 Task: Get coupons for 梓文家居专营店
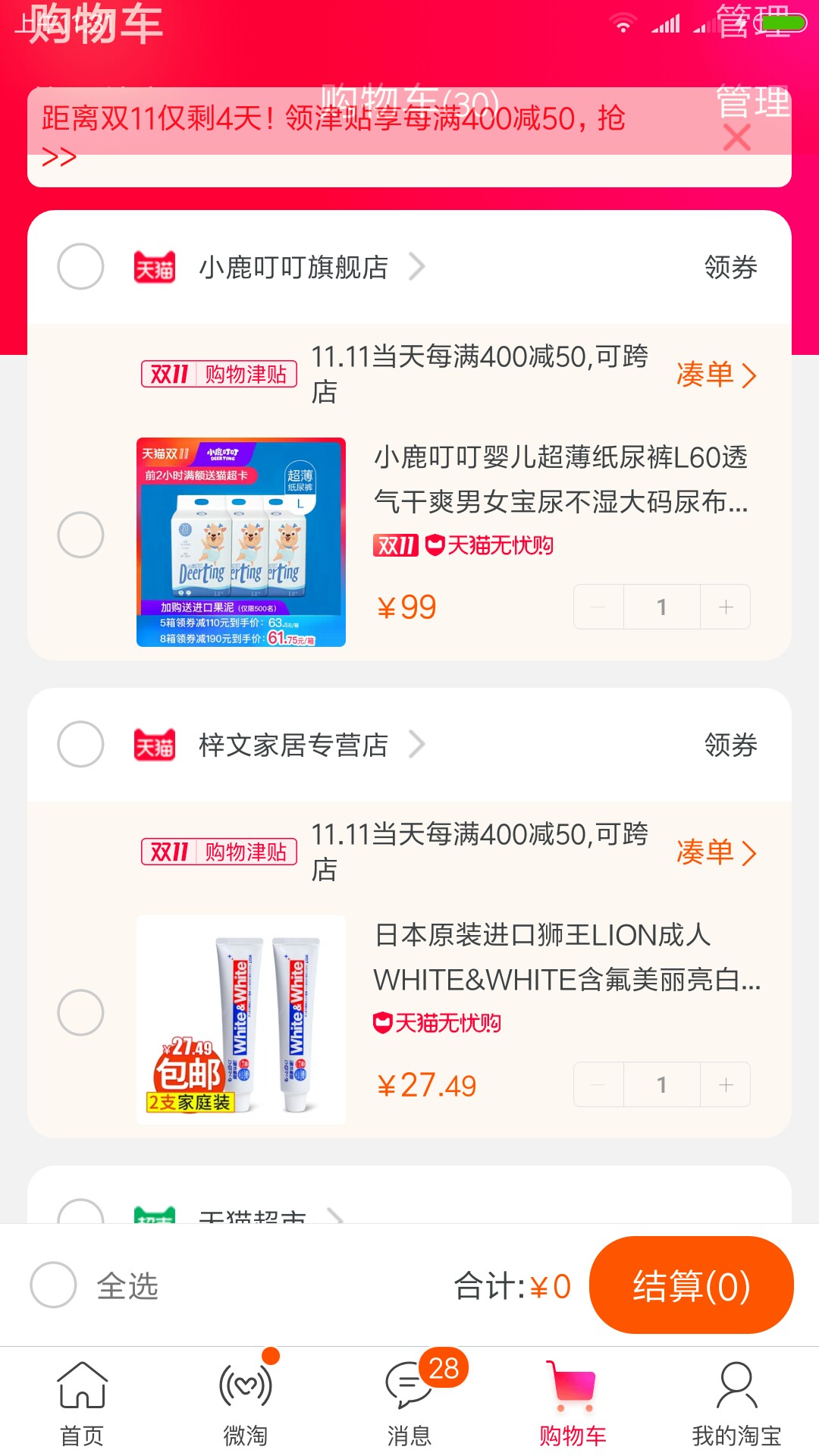click(730, 745)
